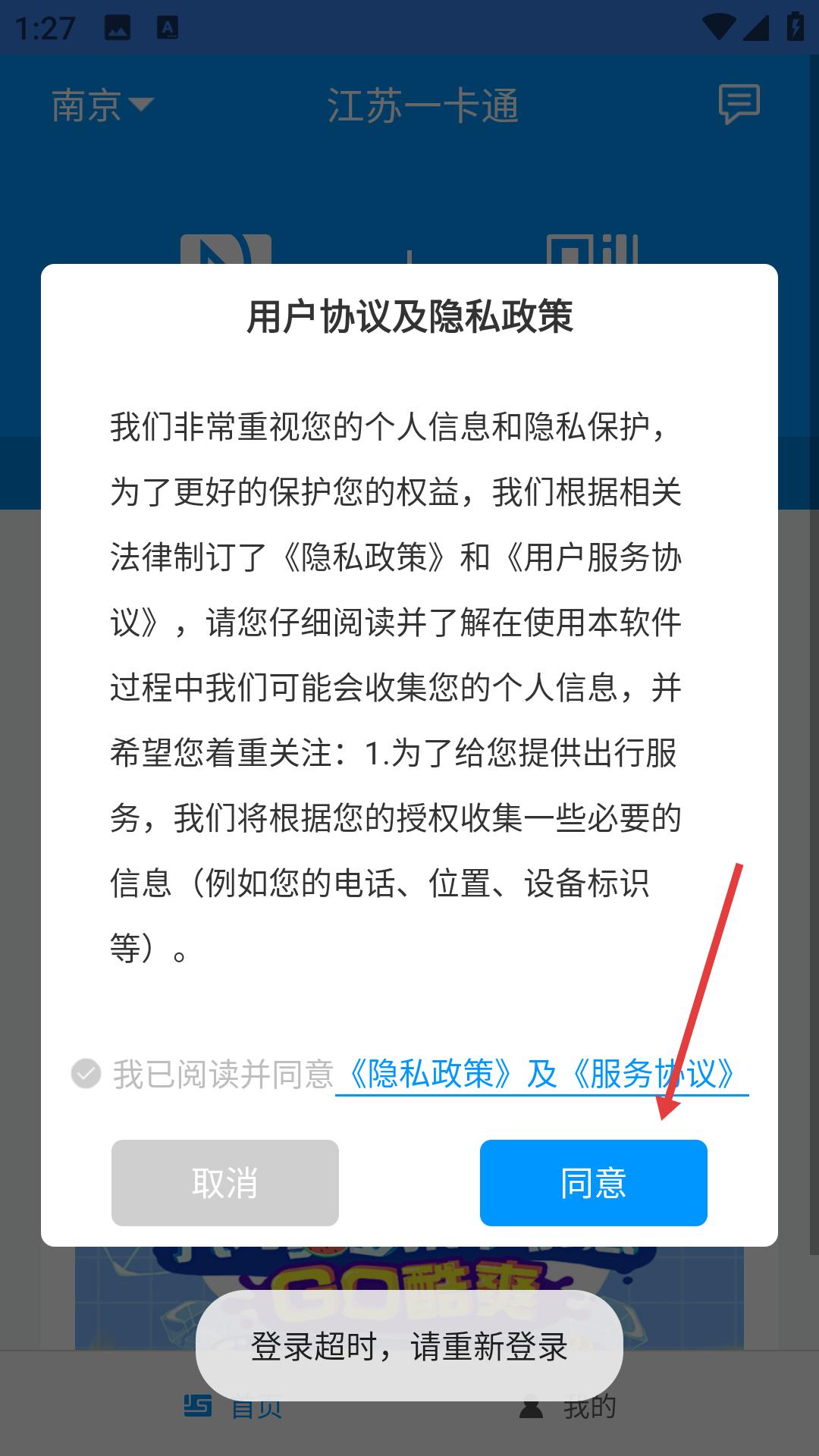The width and height of the screenshot is (819, 1456).
Task: Tap the blue 同意 button
Action: coord(593,1182)
